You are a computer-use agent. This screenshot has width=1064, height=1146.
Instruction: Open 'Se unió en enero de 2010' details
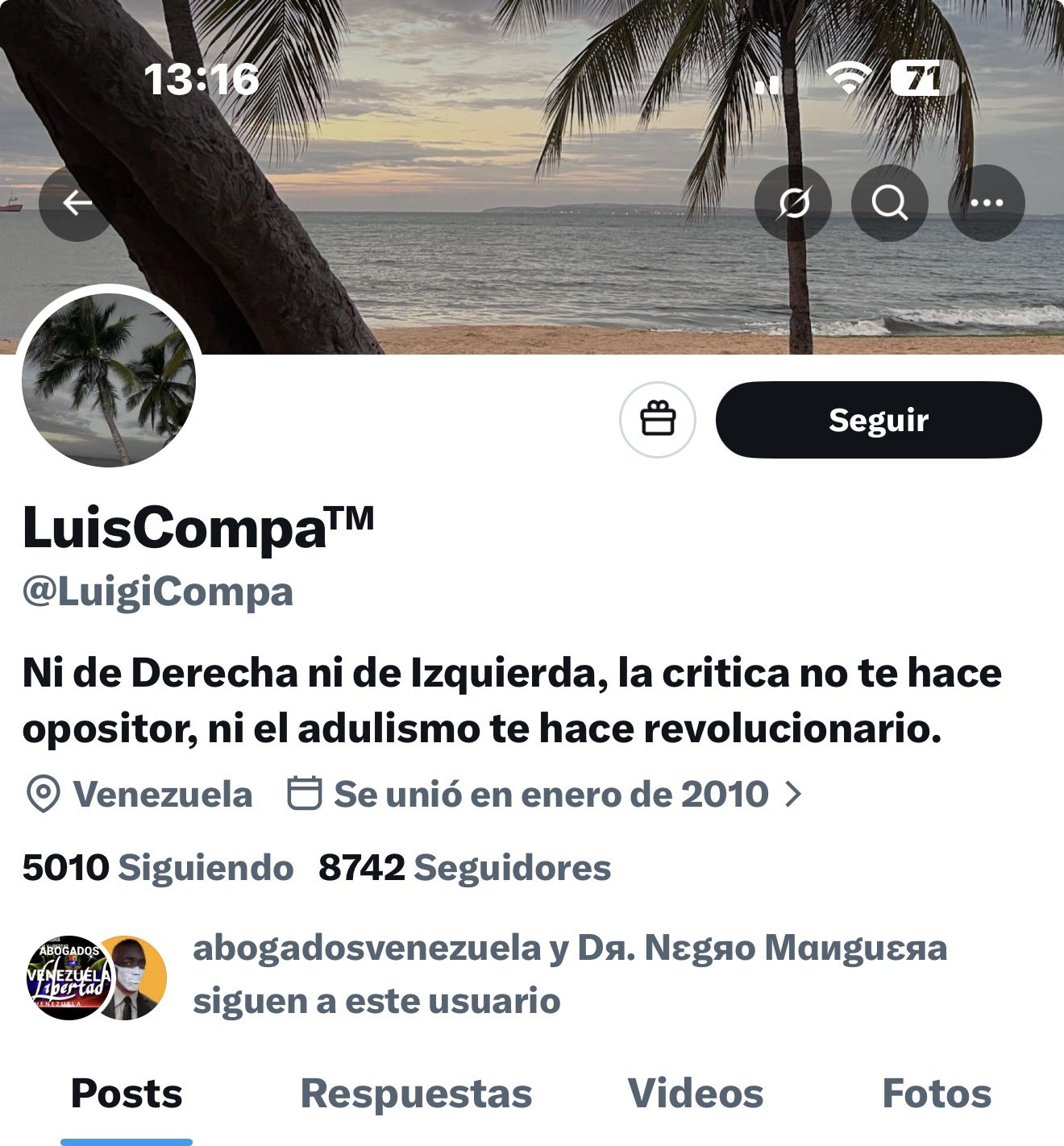tap(548, 795)
